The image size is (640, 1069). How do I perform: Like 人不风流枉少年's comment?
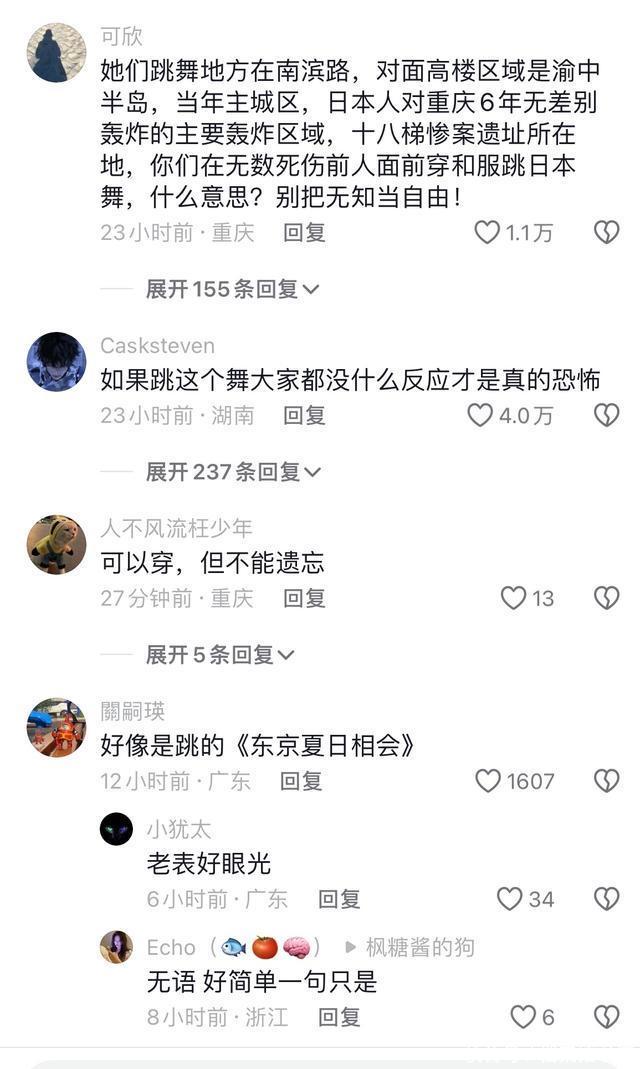[x=513, y=598]
